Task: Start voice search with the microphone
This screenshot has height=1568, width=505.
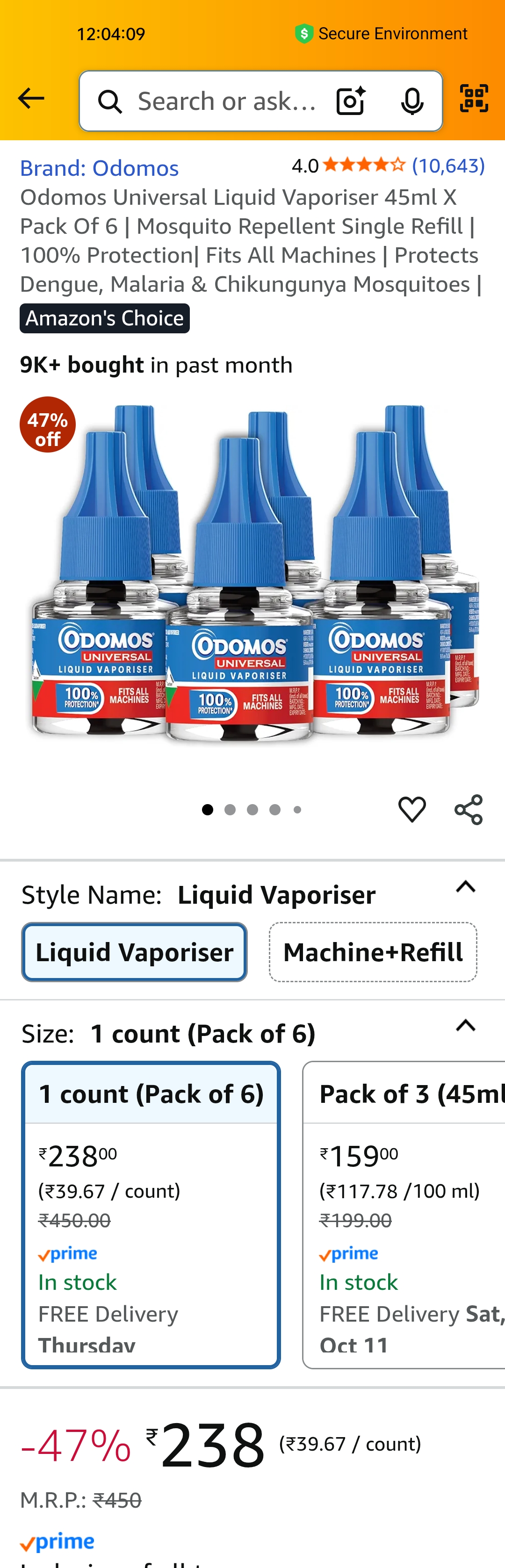Action: pos(412,101)
